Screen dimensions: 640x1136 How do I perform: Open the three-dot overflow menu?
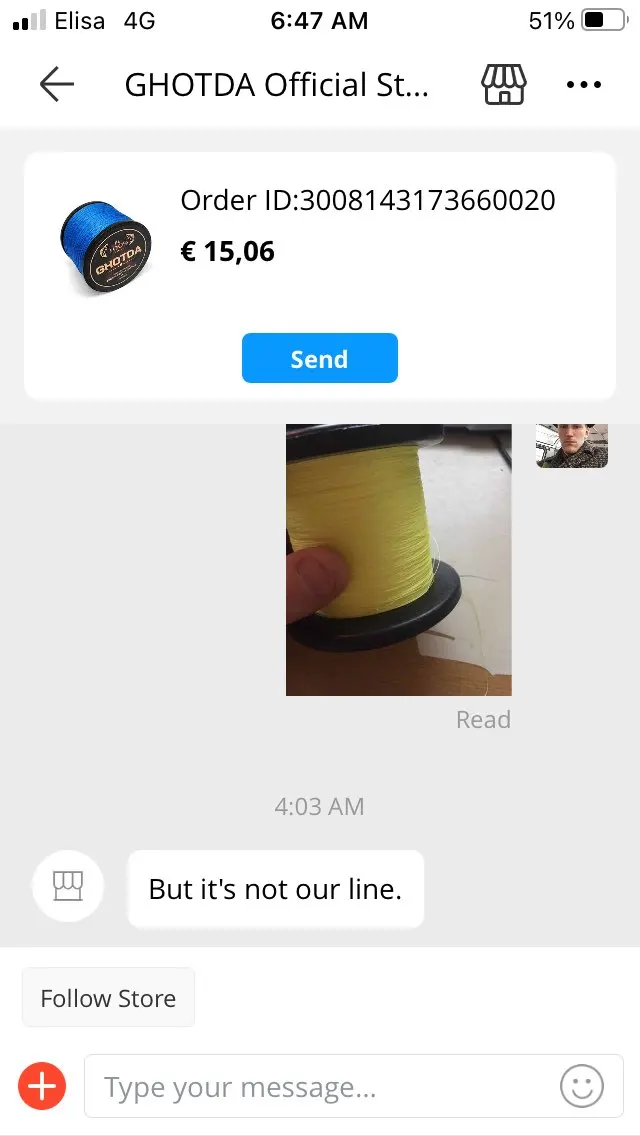click(x=584, y=85)
